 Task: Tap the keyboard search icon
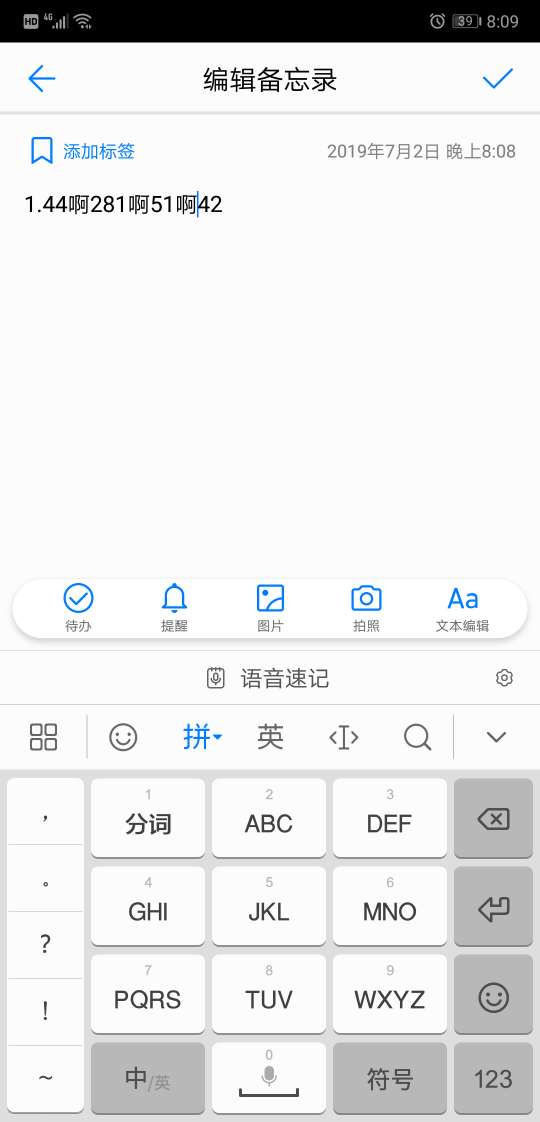(417, 737)
